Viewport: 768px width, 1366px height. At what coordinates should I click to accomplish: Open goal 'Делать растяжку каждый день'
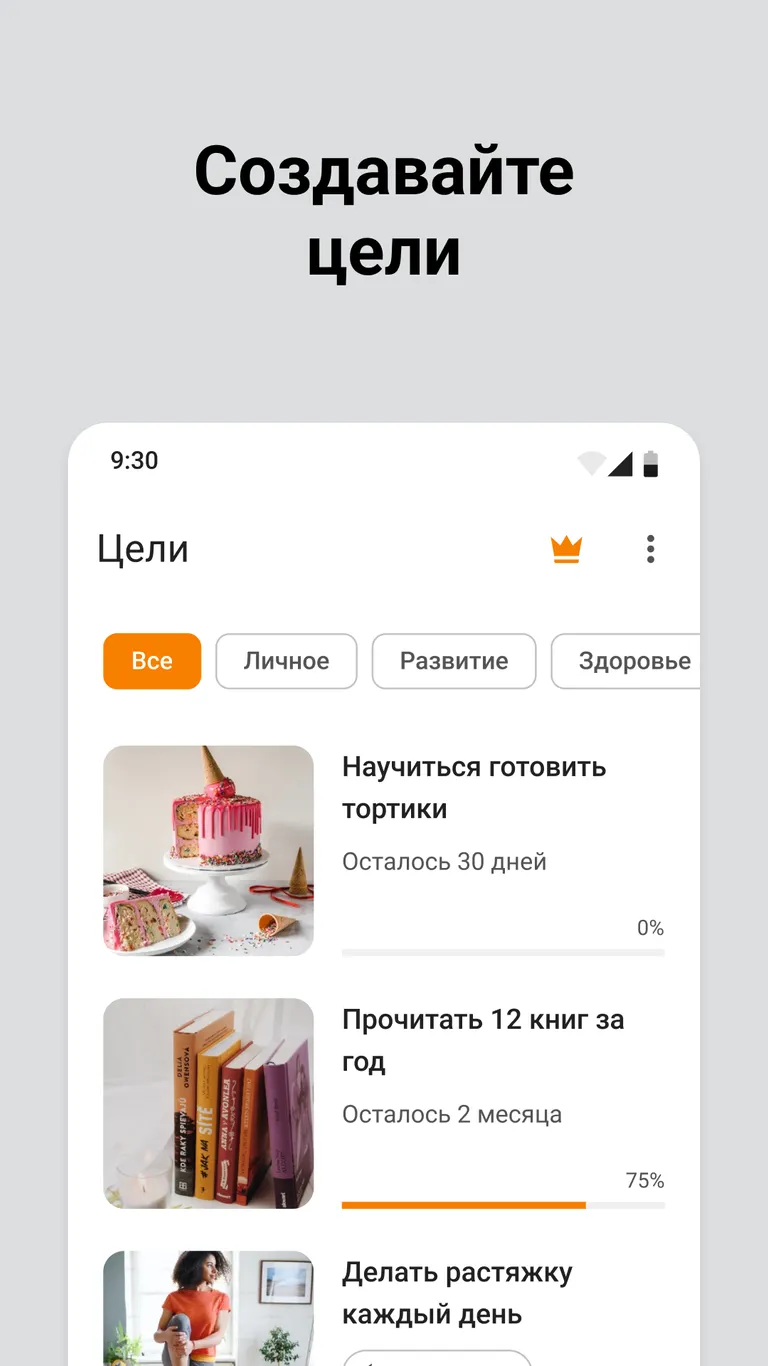pyautogui.click(x=457, y=1294)
